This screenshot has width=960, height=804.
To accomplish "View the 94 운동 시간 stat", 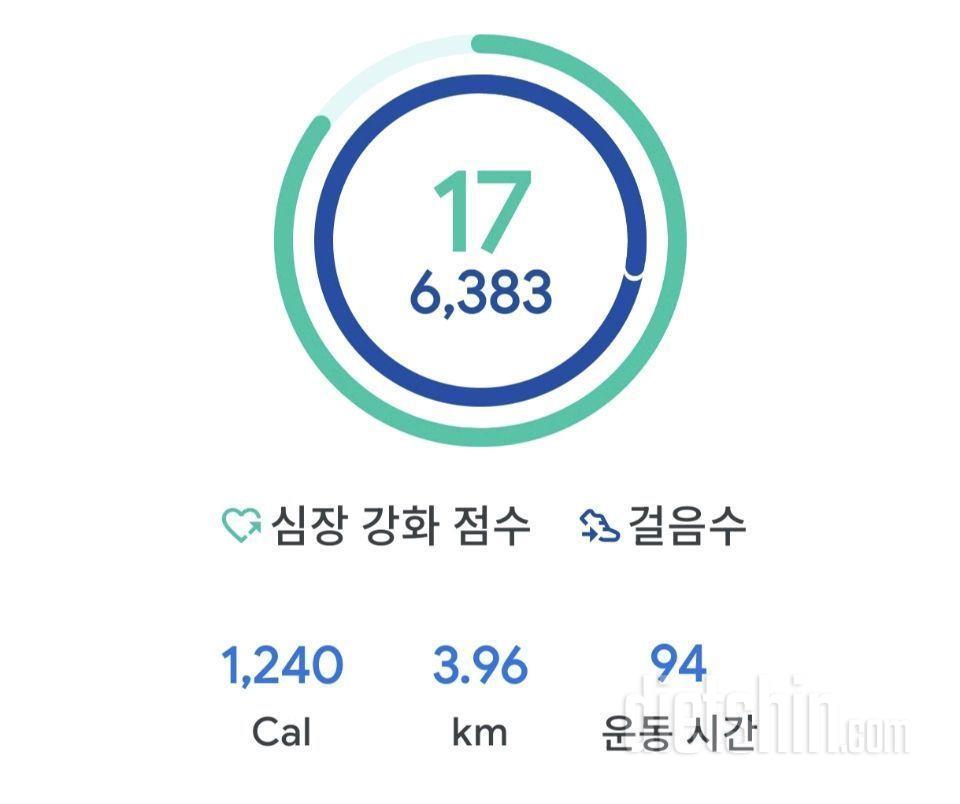I will coord(678,697).
